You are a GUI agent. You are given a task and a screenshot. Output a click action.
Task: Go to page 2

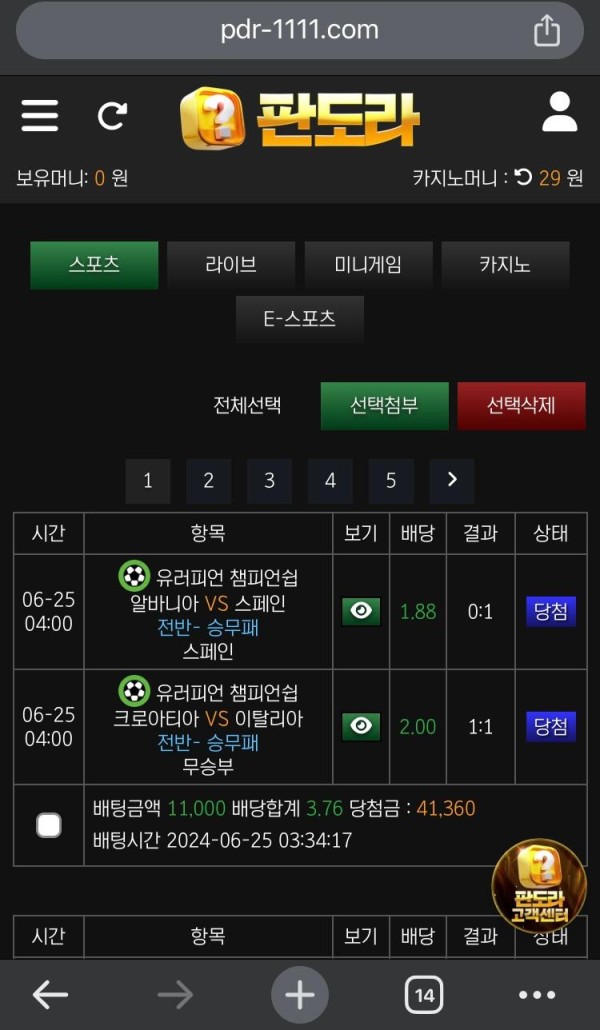[x=208, y=481]
